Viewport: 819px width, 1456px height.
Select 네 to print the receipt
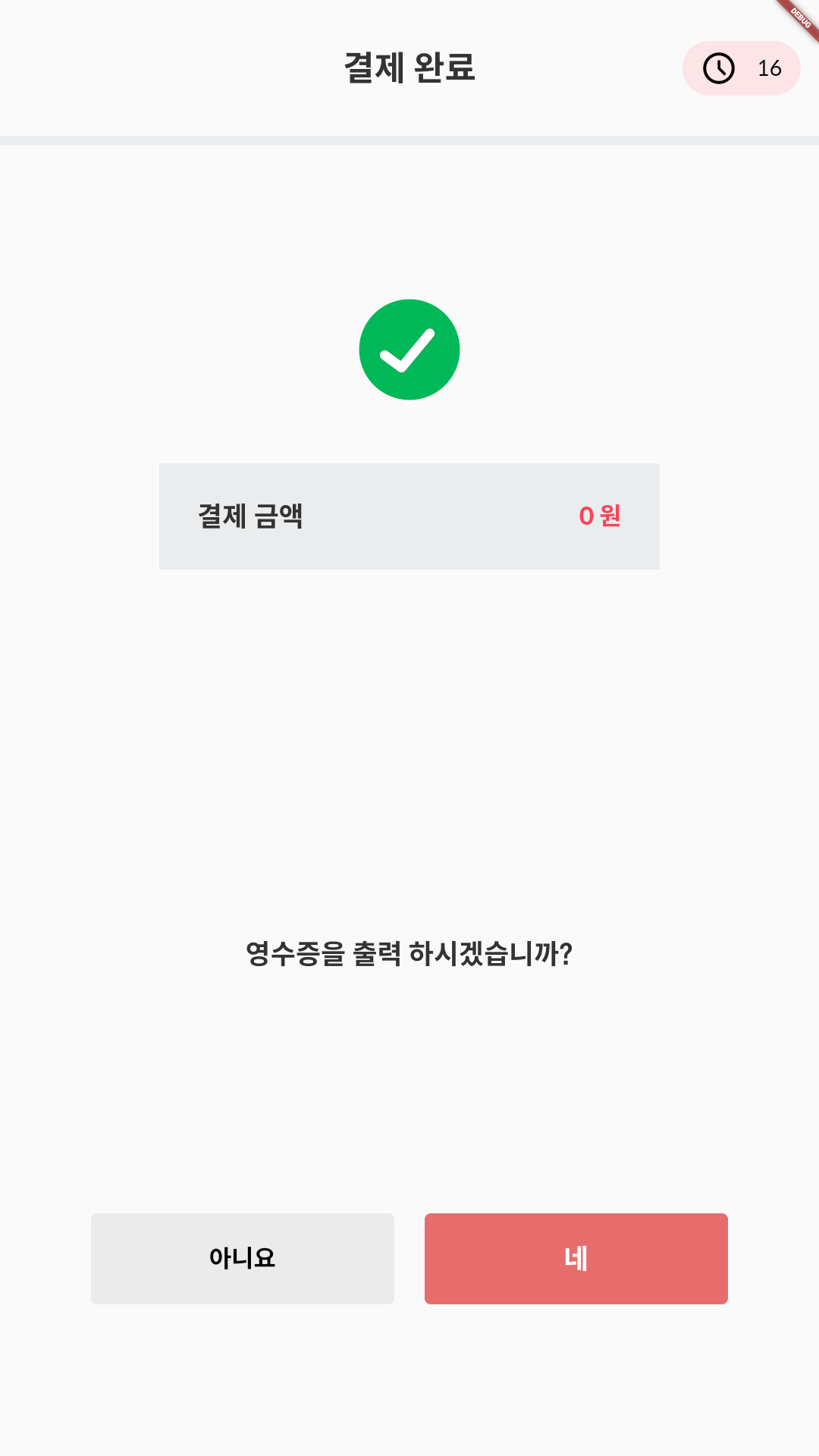click(576, 1259)
